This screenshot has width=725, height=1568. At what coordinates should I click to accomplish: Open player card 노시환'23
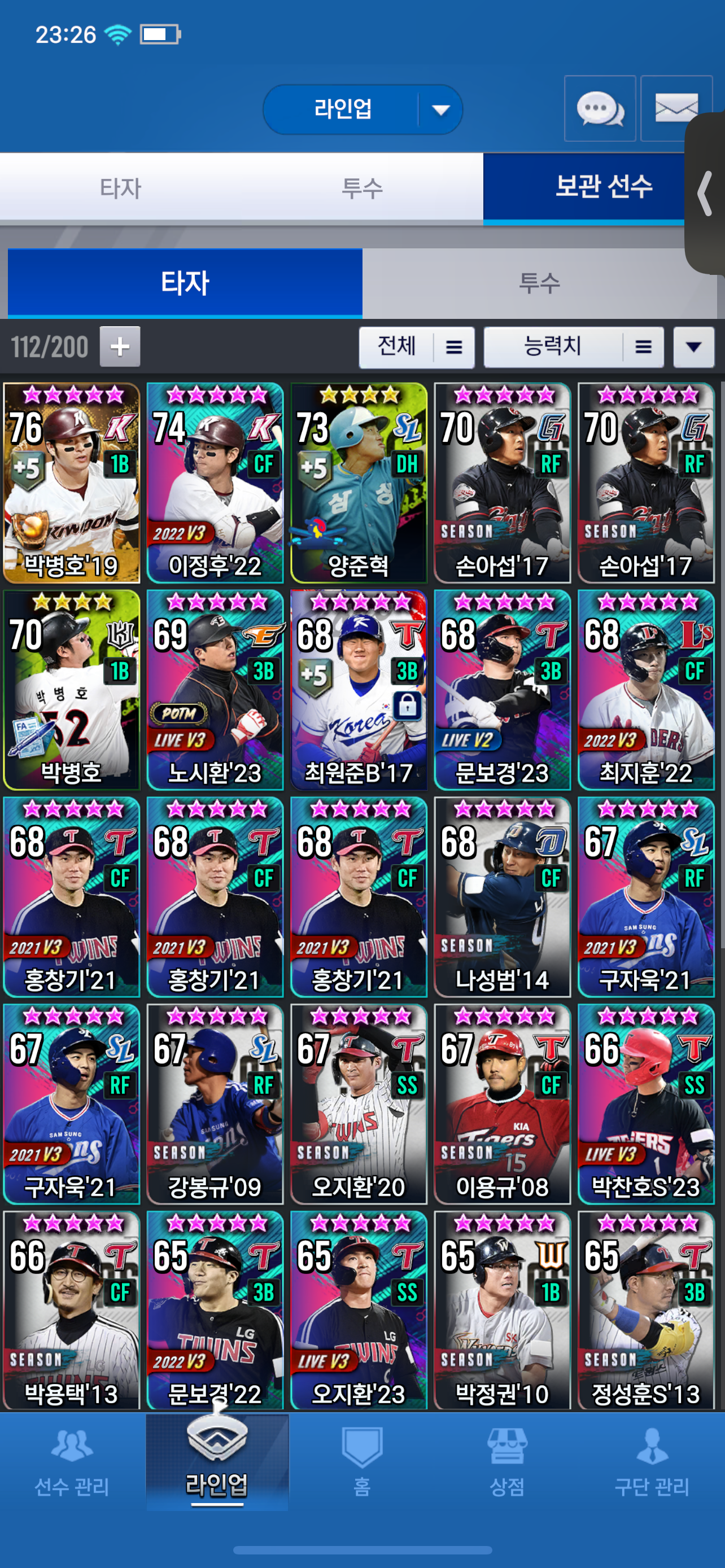click(215, 690)
